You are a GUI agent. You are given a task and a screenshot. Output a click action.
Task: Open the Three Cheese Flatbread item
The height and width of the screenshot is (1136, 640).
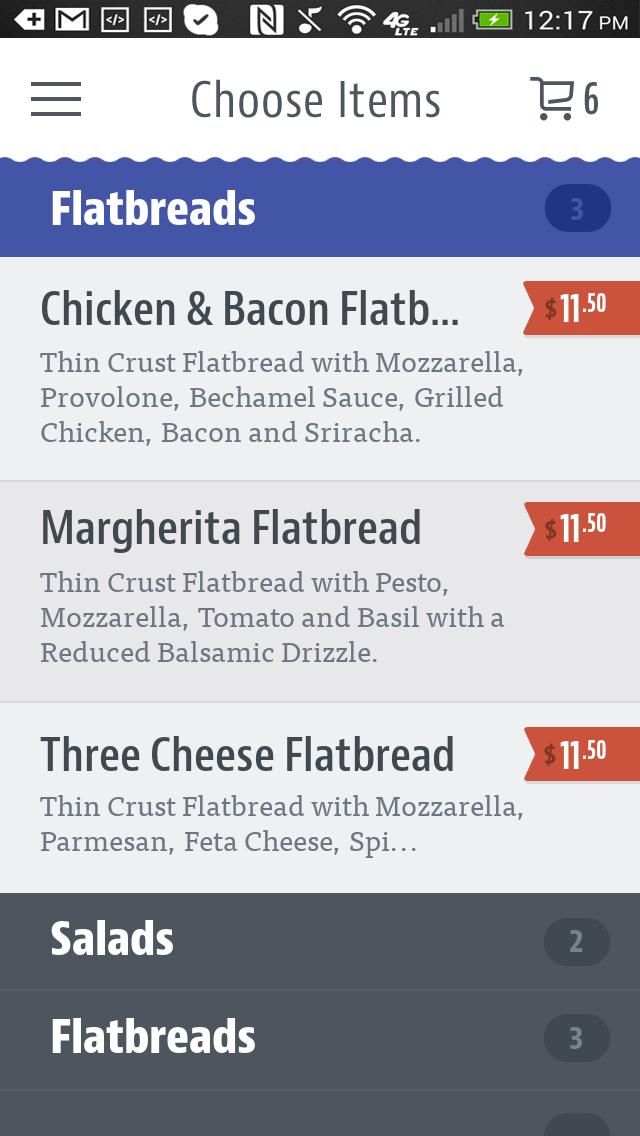(x=280, y=797)
